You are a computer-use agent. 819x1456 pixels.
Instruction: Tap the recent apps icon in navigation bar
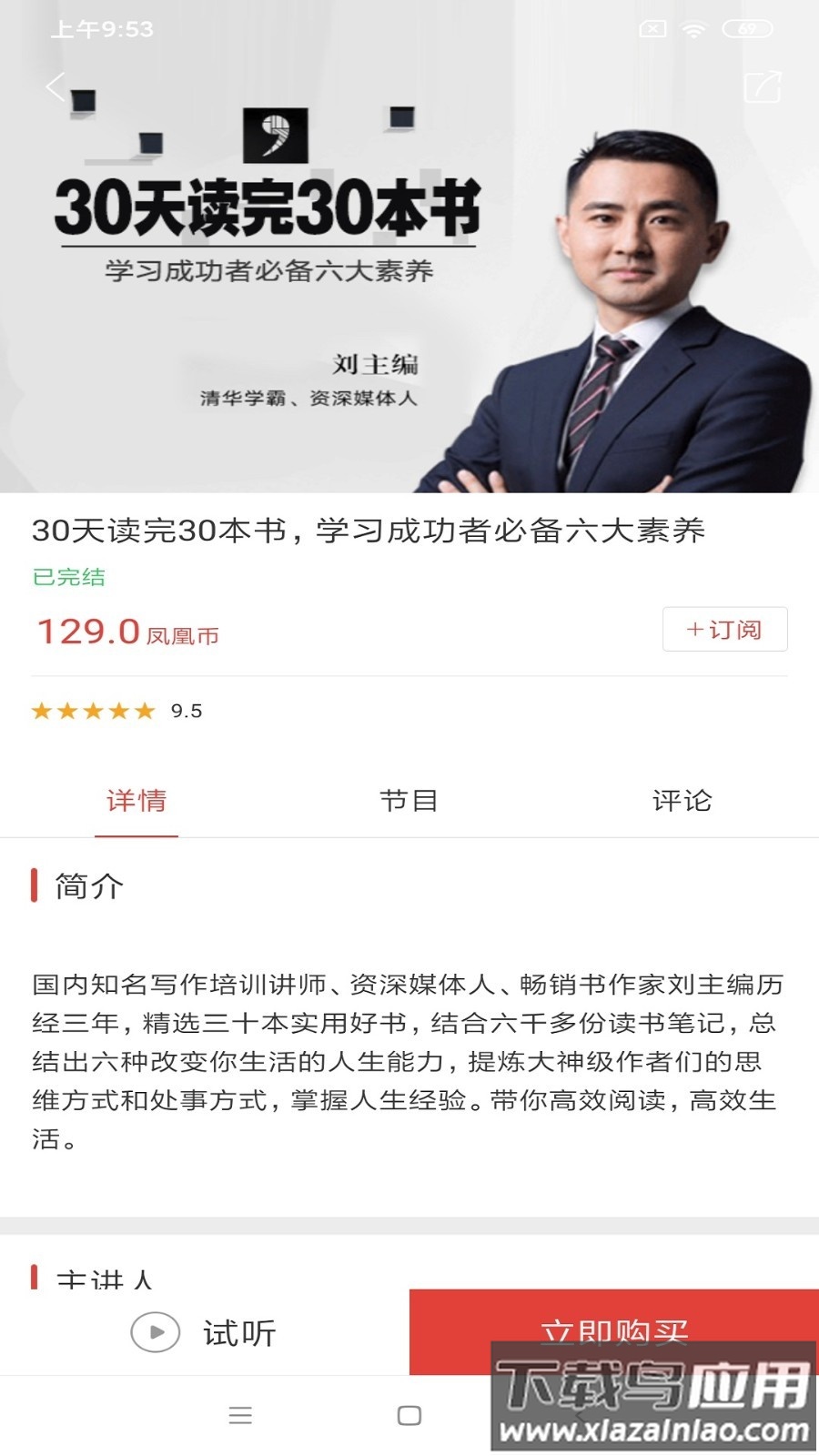(x=238, y=1416)
